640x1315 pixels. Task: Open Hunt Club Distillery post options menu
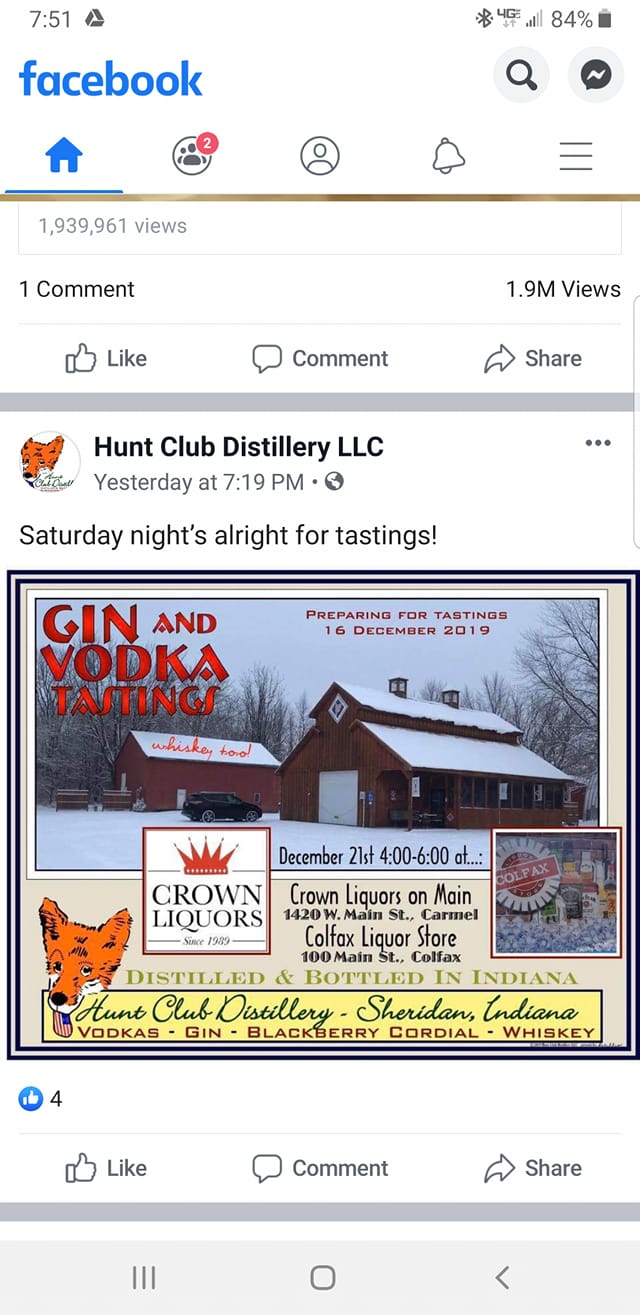click(x=597, y=442)
